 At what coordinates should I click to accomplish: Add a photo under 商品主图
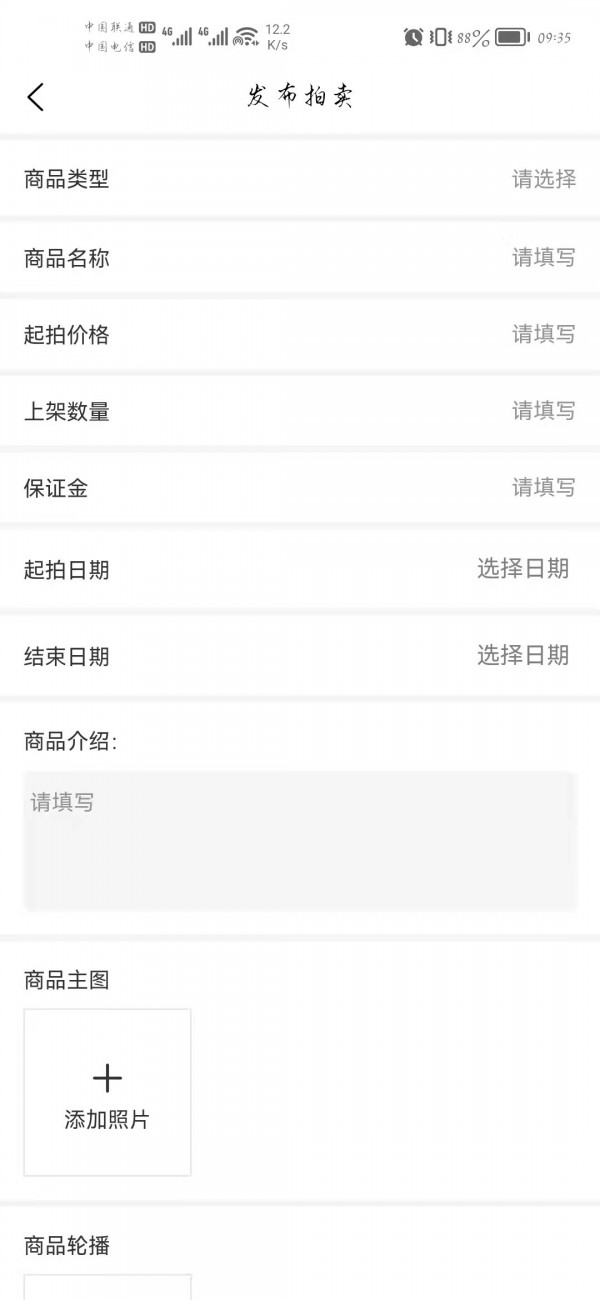[107, 1092]
